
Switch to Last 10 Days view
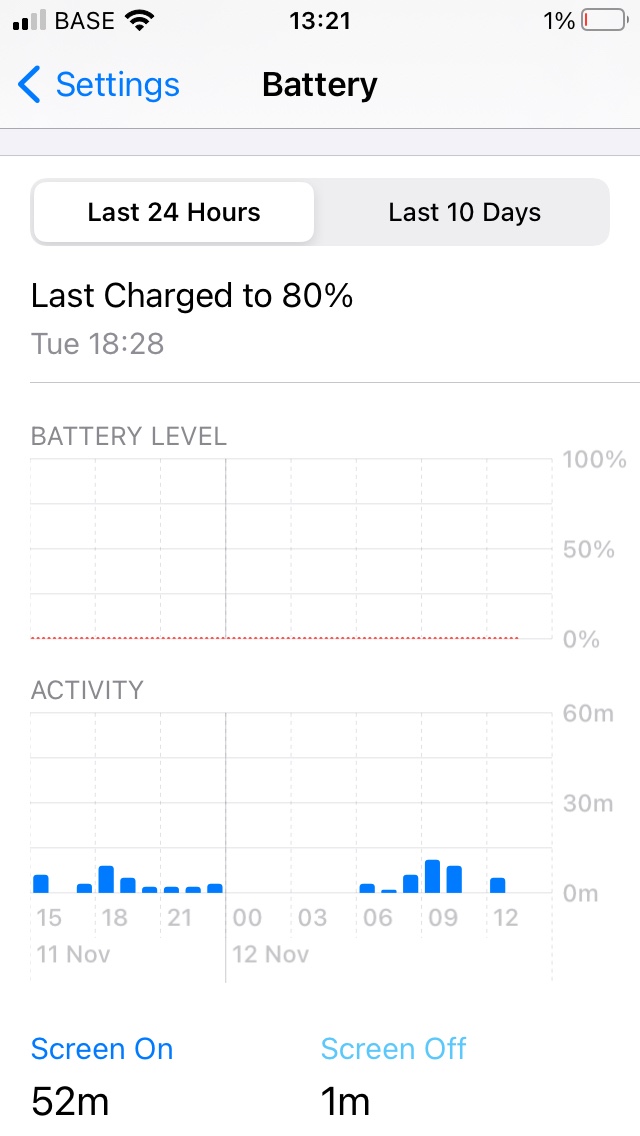(464, 212)
